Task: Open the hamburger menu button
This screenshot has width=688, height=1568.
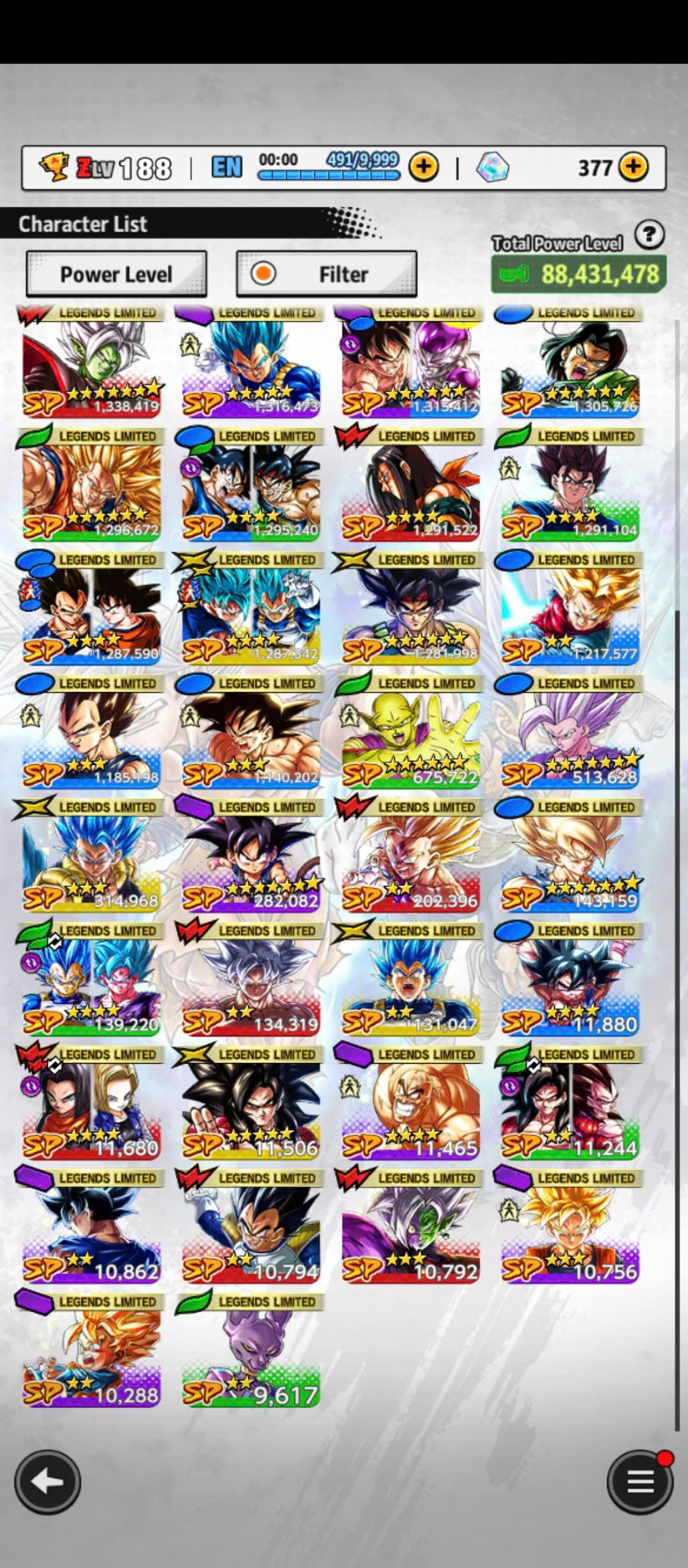Action: tap(640, 1482)
